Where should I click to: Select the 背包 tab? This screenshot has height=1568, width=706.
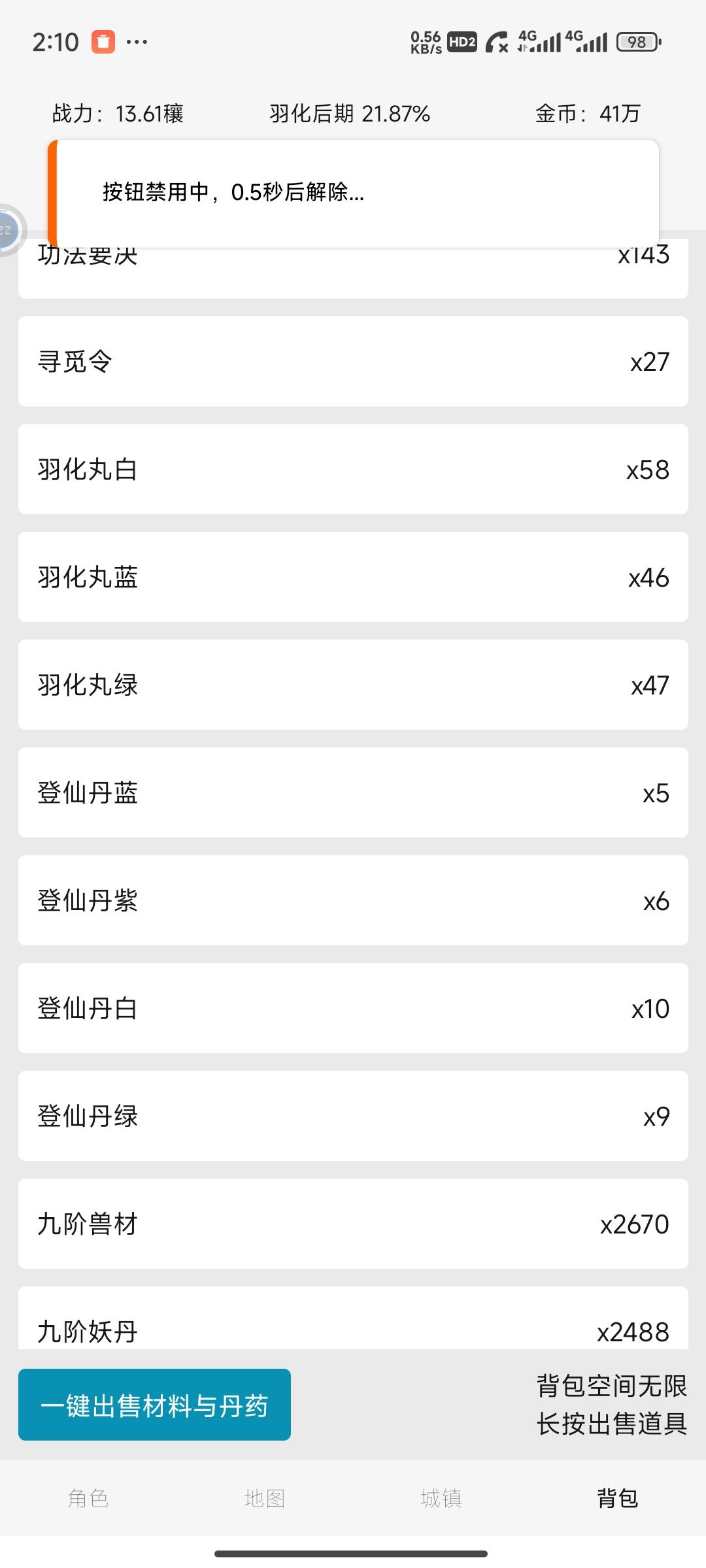click(x=618, y=1498)
